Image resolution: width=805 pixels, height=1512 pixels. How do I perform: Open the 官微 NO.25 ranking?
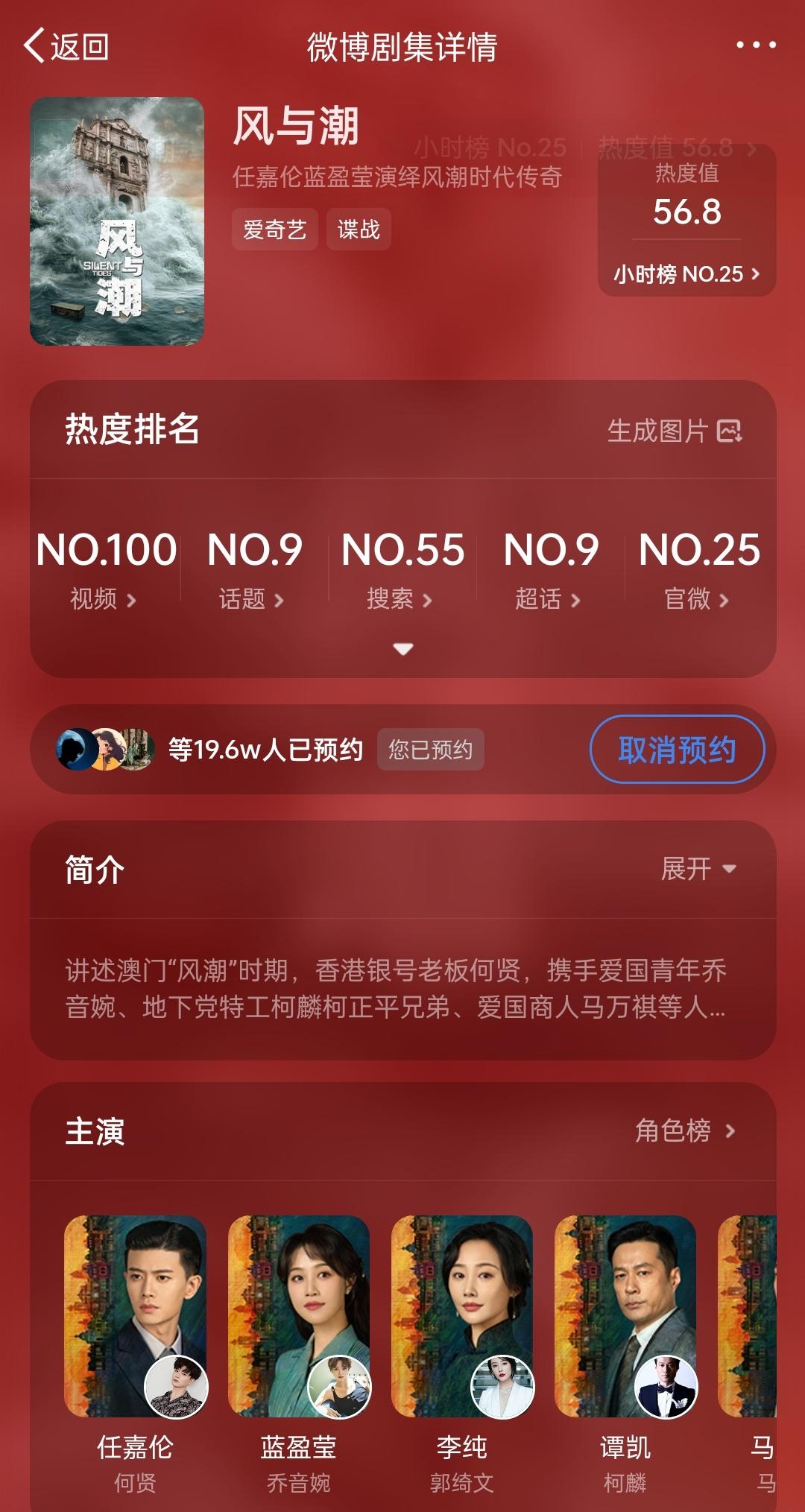698,569
